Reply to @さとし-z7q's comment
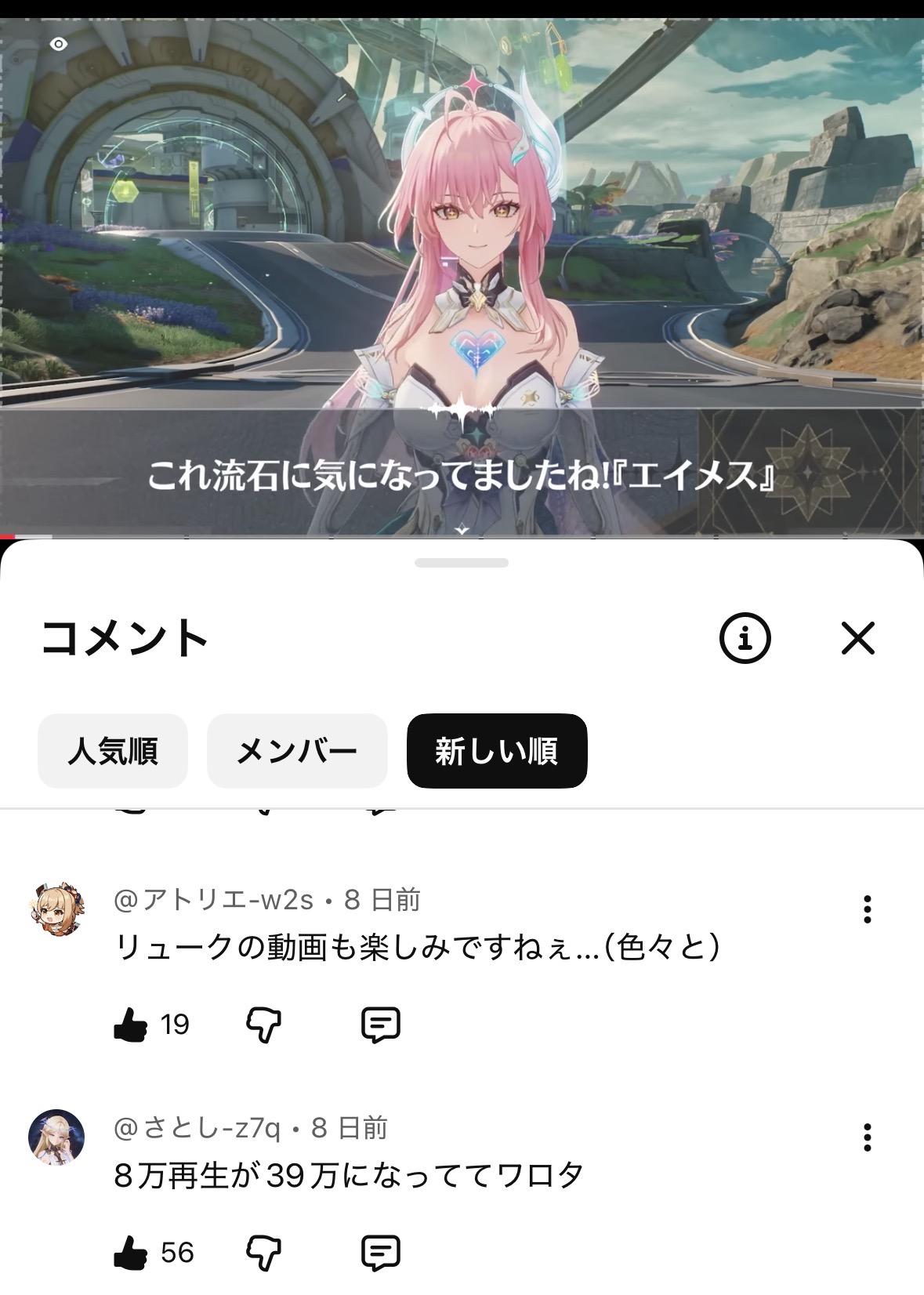 point(381,1253)
